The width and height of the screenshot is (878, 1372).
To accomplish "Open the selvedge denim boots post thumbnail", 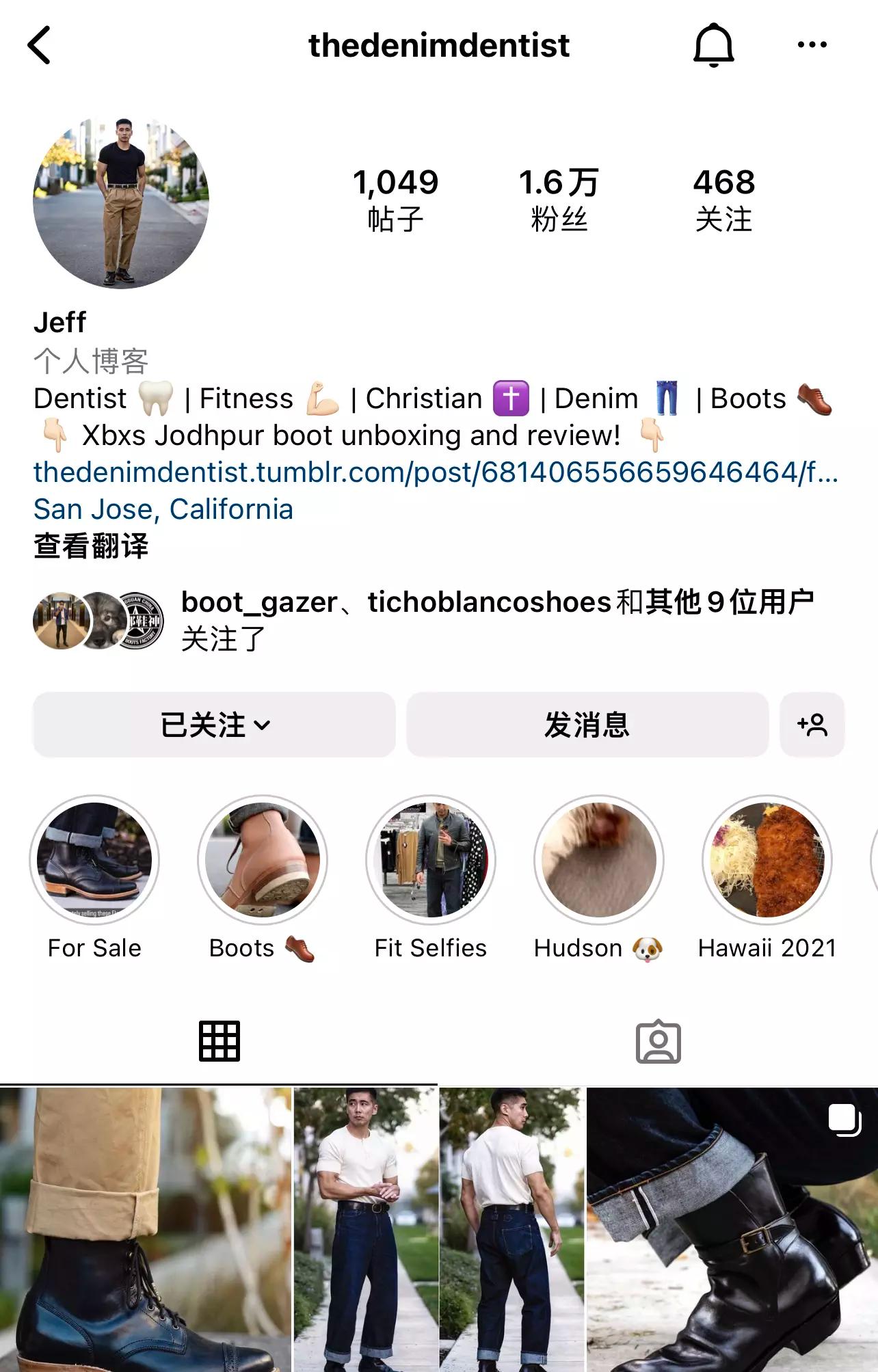I will tap(732, 1230).
